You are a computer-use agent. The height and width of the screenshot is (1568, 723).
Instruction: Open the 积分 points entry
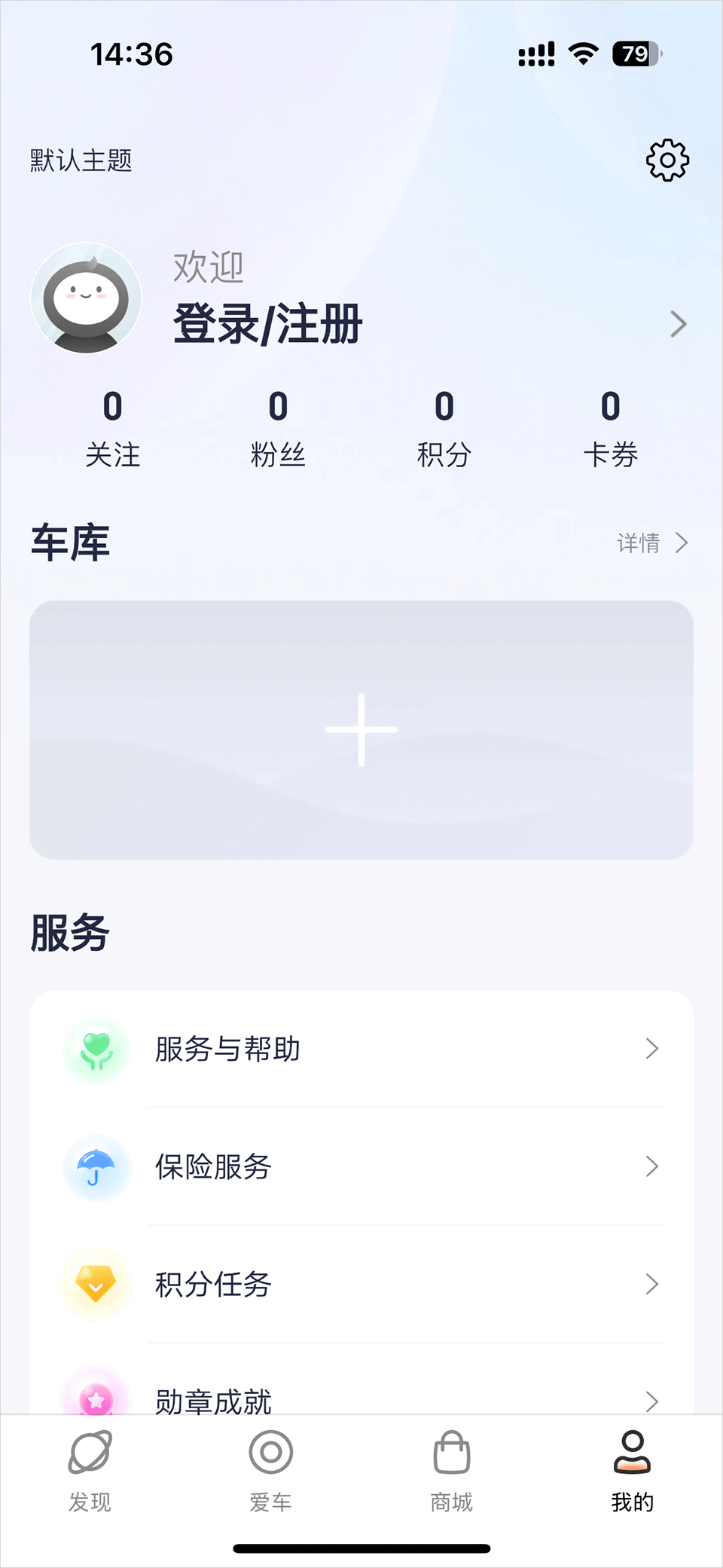click(444, 427)
